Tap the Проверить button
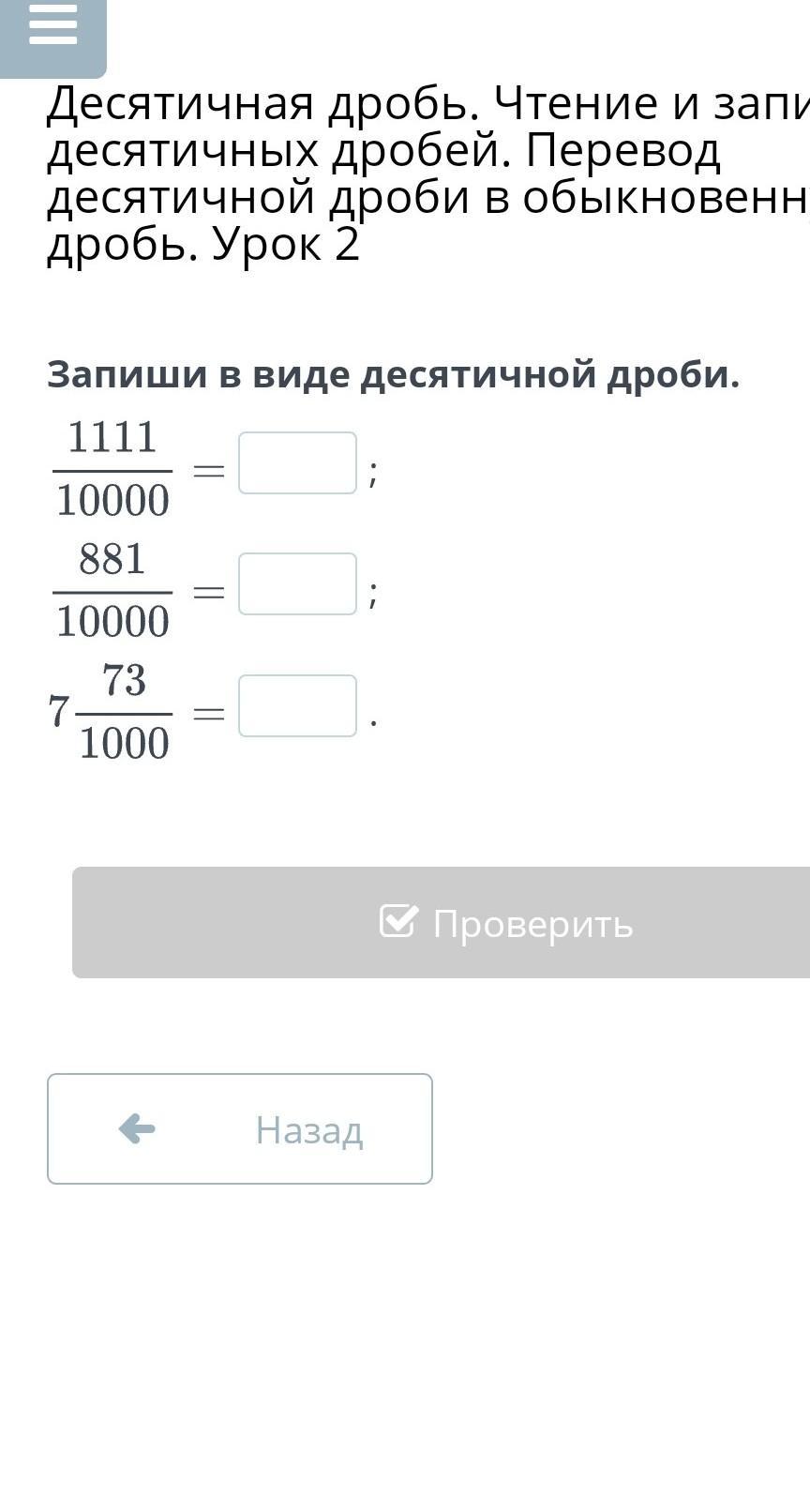This screenshot has height=1512, width=810. 442,922
